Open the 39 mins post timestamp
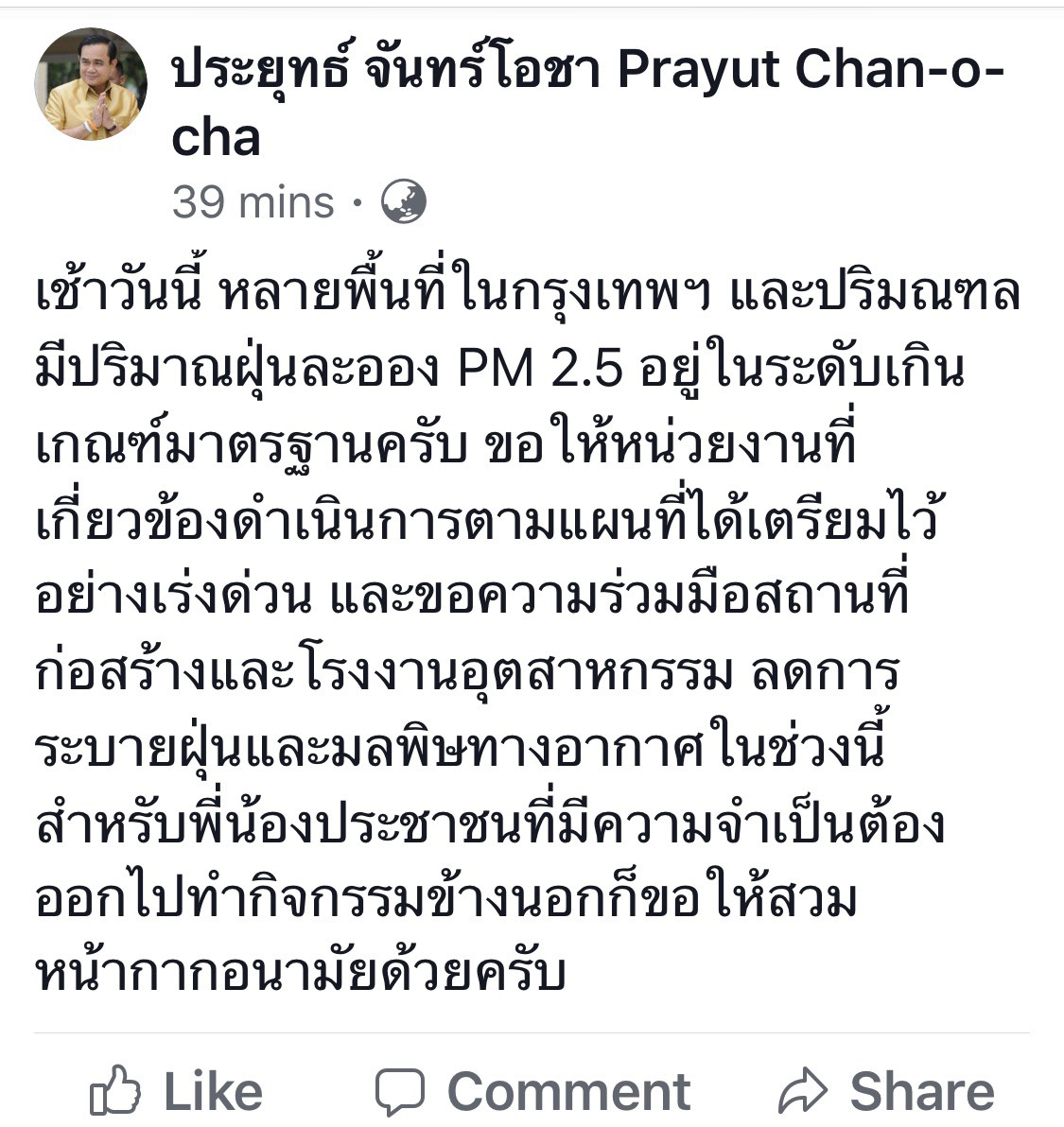1064x1127 pixels. 253,201
